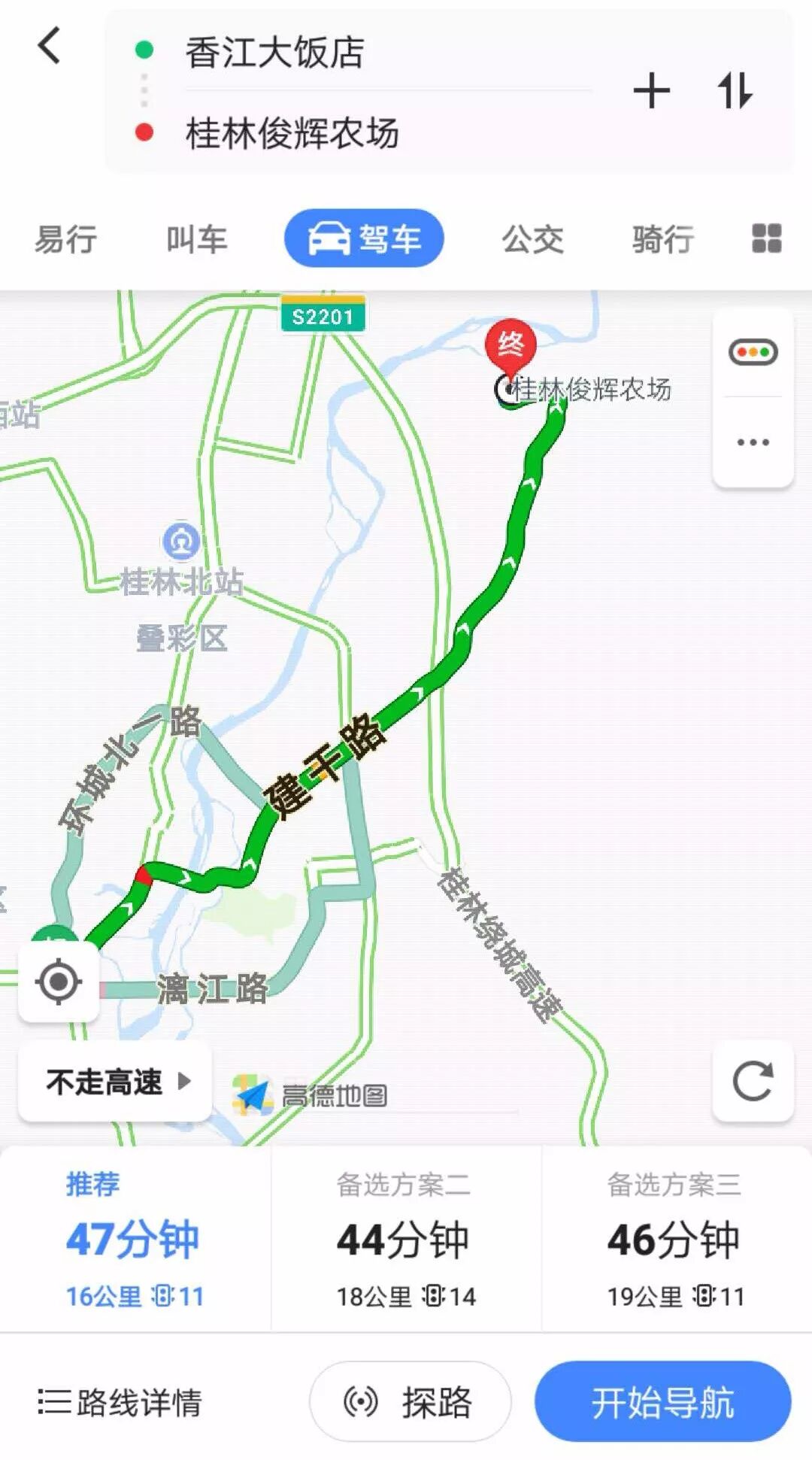Choose 备选方案三 46分钟 route
Image resolution: width=812 pixels, height=1460 pixels.
click(x=676, y=1239)
